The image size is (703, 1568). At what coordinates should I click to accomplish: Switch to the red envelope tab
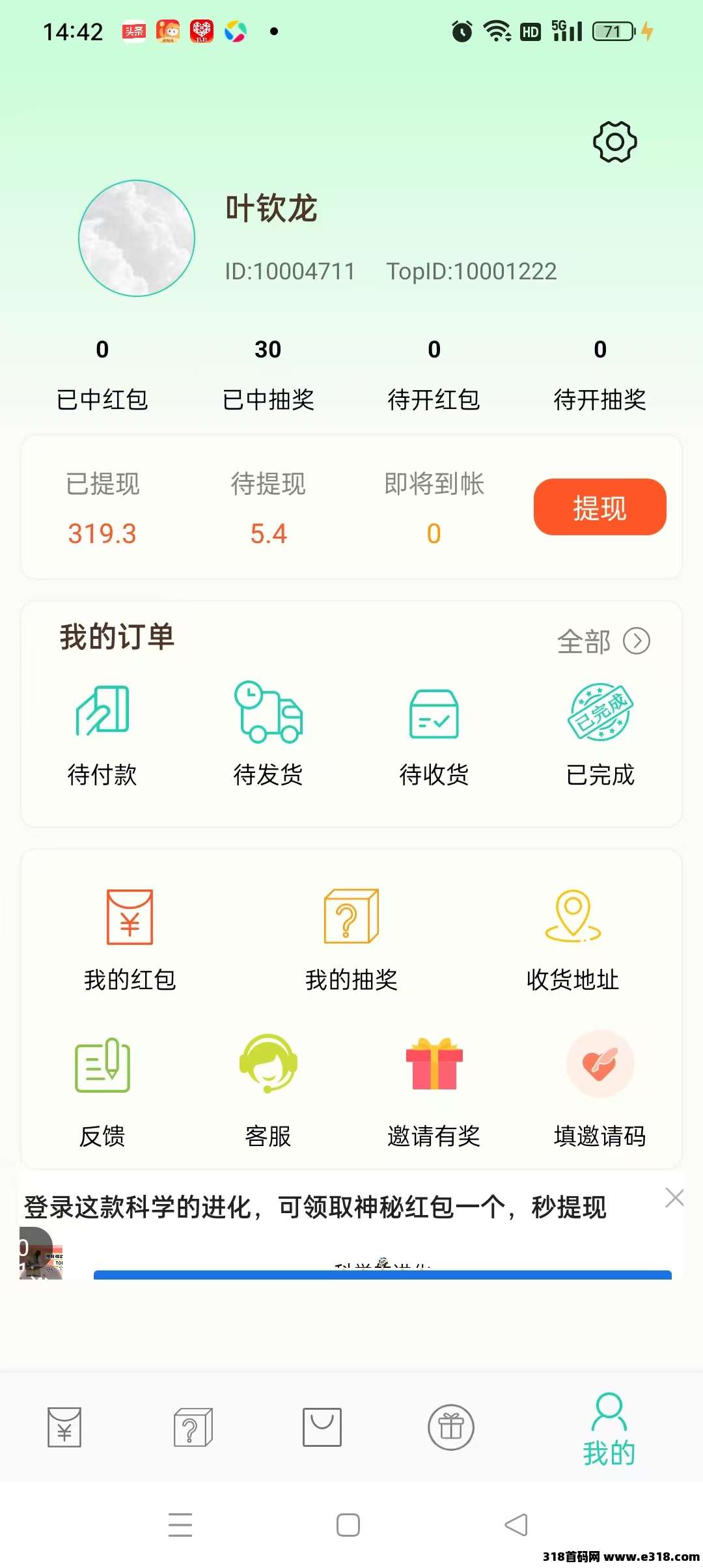(x=63, y=1428)
